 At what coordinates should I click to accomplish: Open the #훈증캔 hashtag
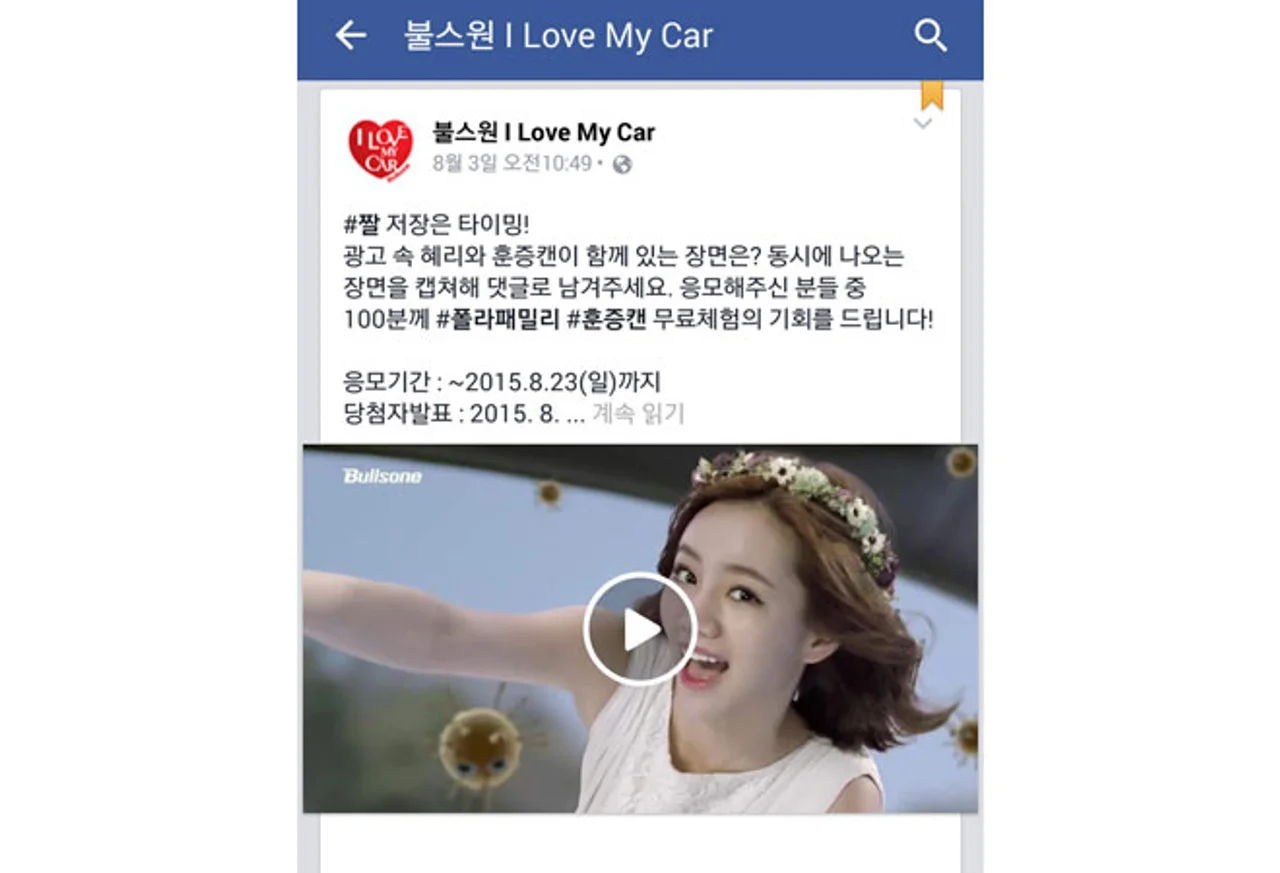pyautogui.click(x=607, y=321)
